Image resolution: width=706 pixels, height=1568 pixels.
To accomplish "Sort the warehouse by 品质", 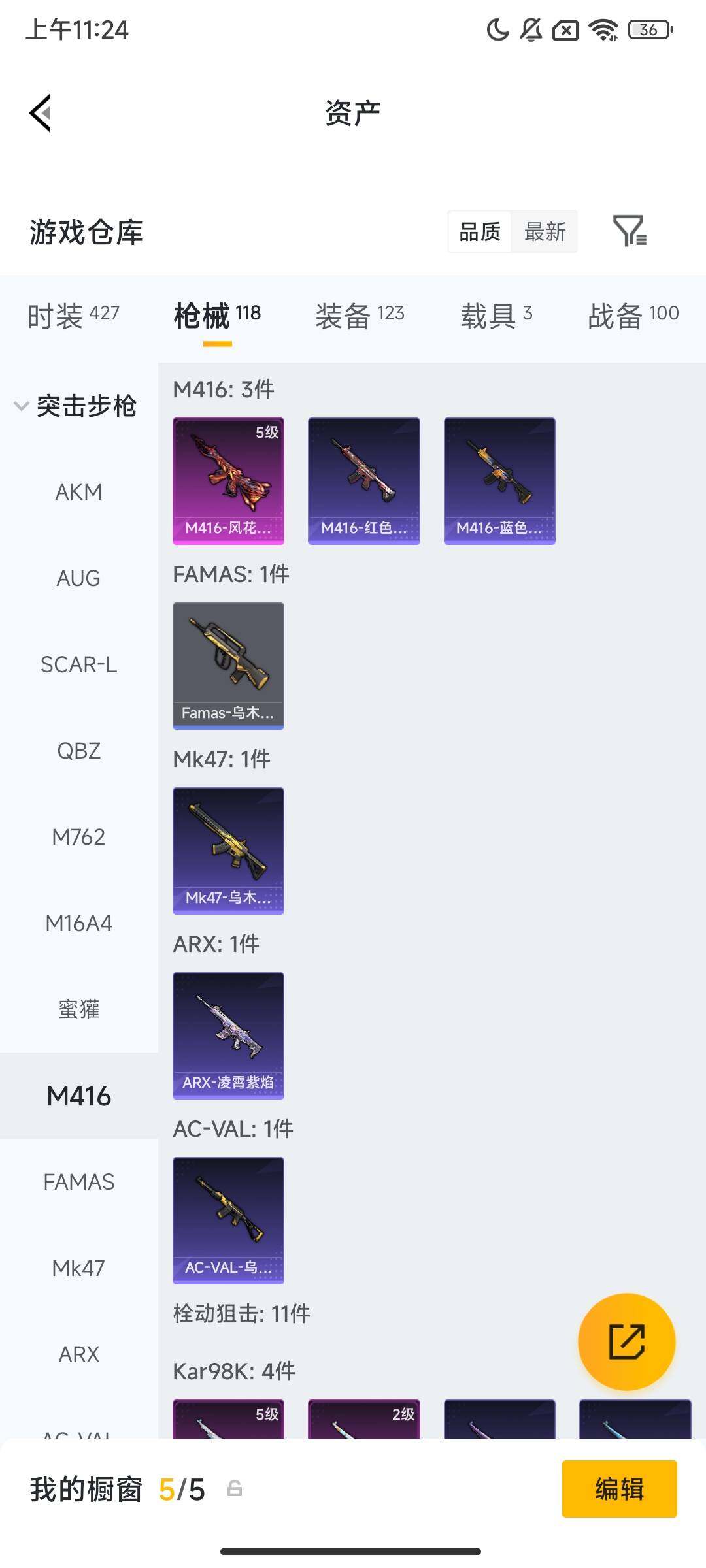I will click(480, 232).
